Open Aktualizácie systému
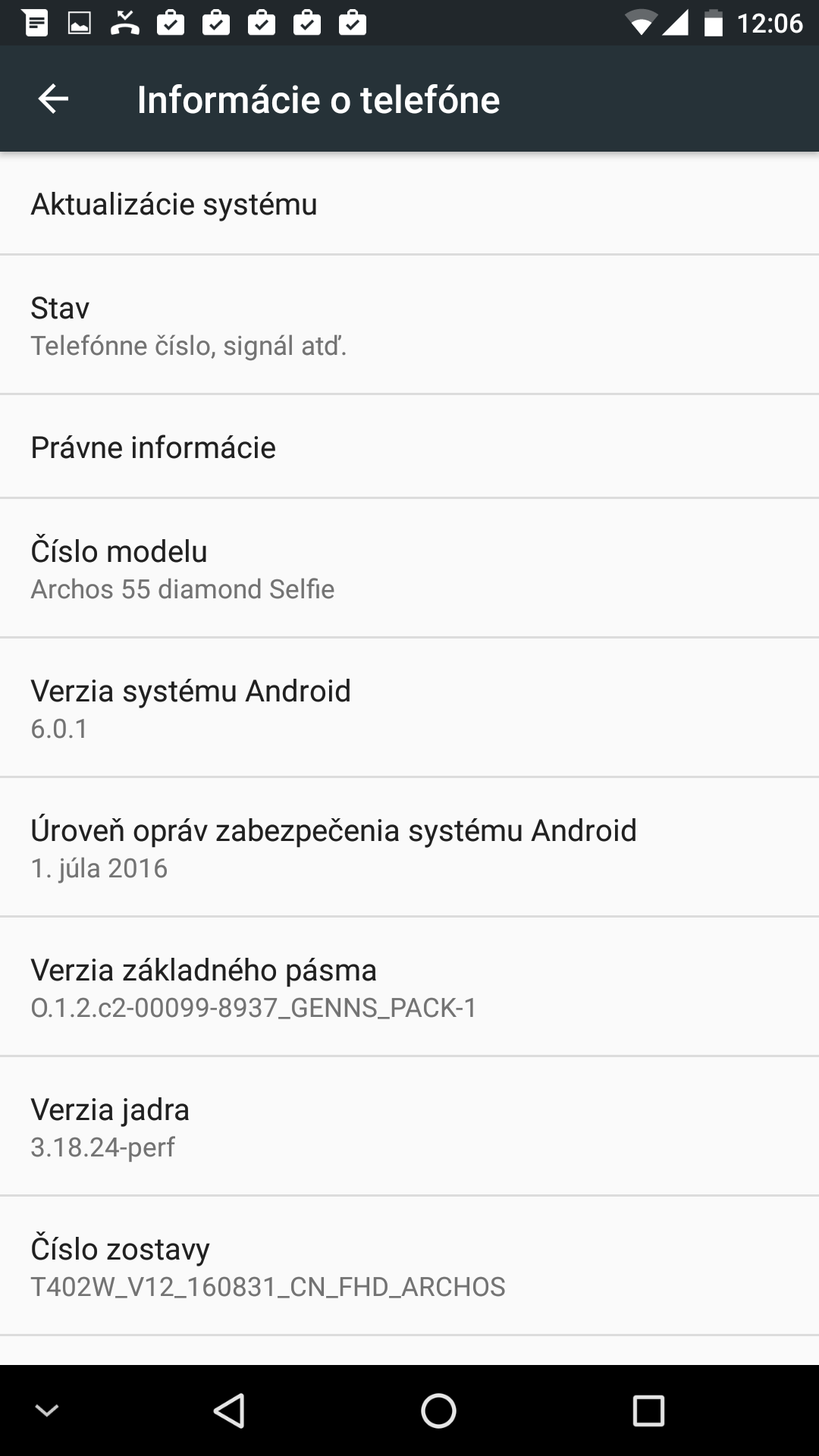Screen dimensions: 819x1456 409,203
